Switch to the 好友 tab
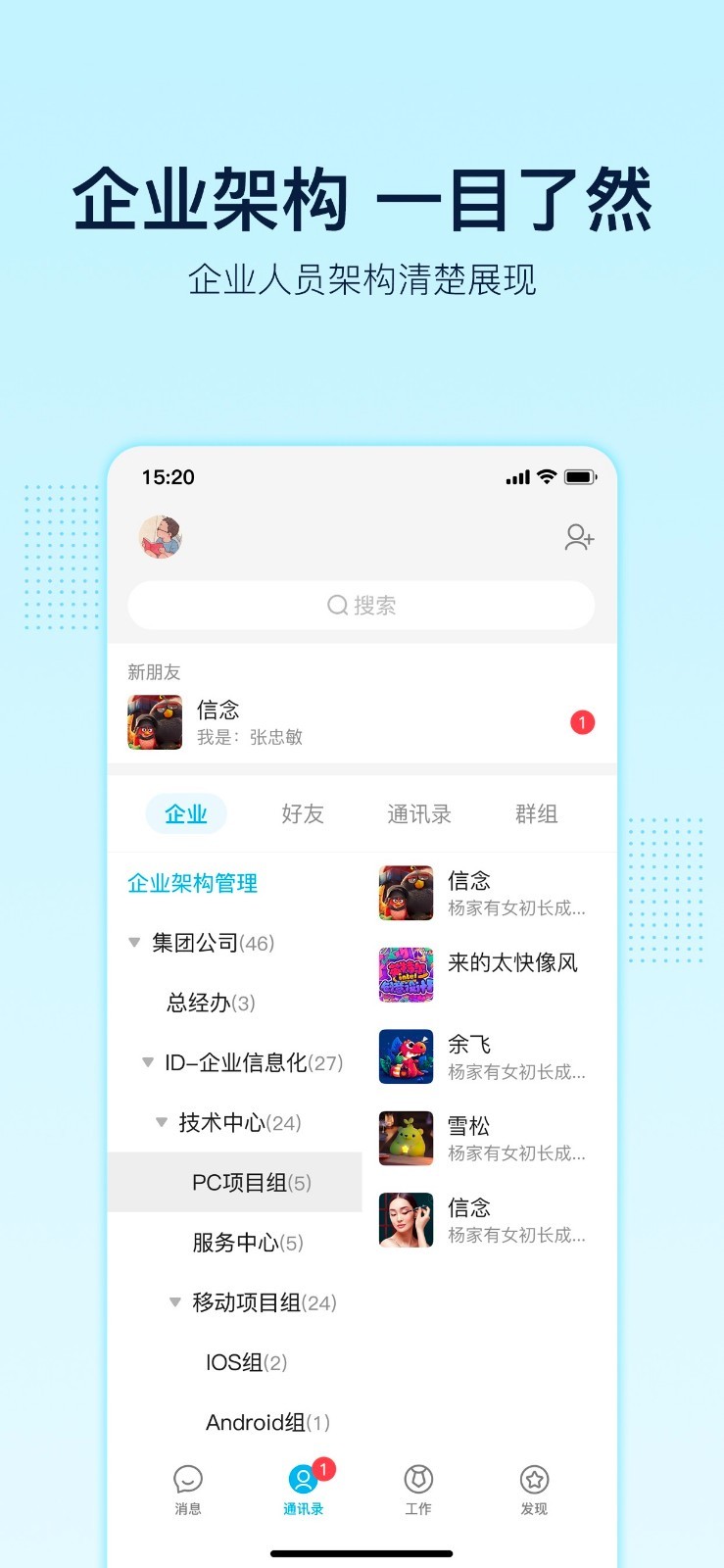 pos(302,813)
